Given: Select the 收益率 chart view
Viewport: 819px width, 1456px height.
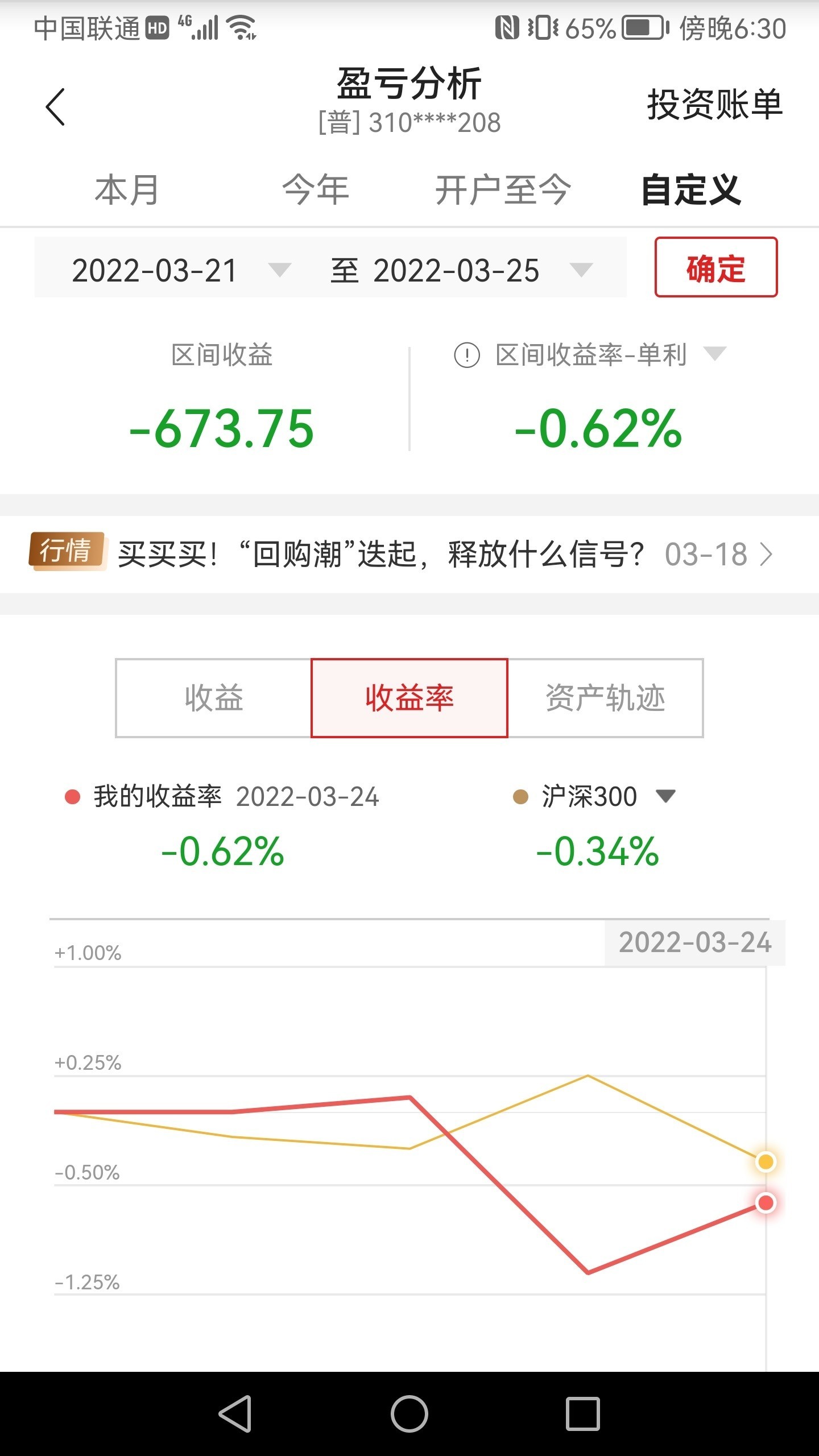Looking at the screenshot, I should [409, 698].
